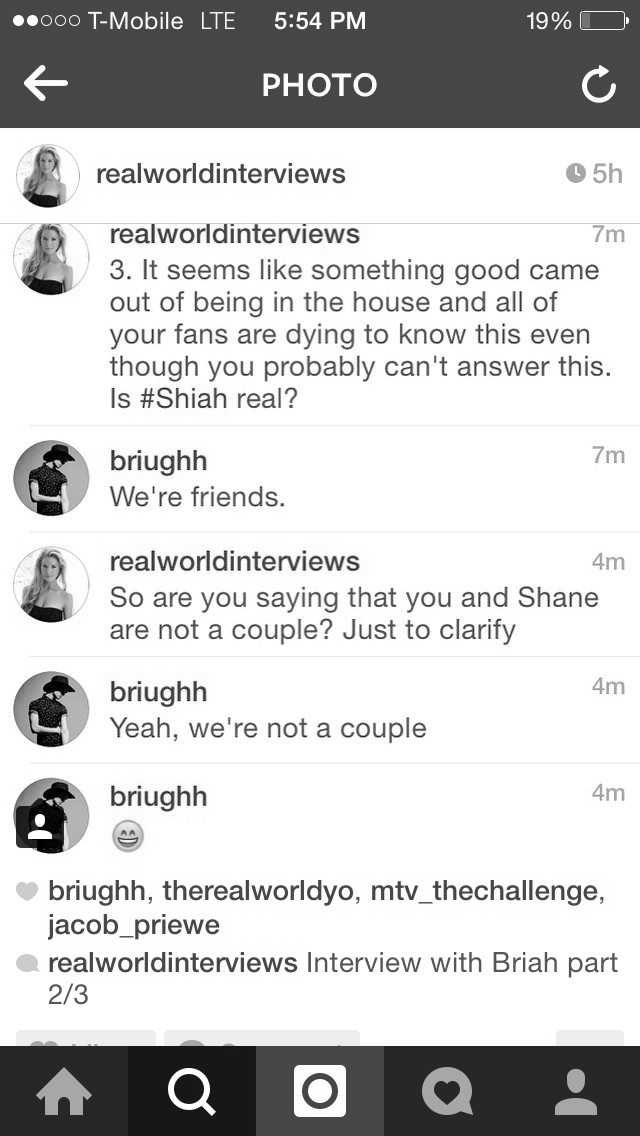The image size is (640, 1136).
Task: Open the activity heart tab
Action: 448,1091
